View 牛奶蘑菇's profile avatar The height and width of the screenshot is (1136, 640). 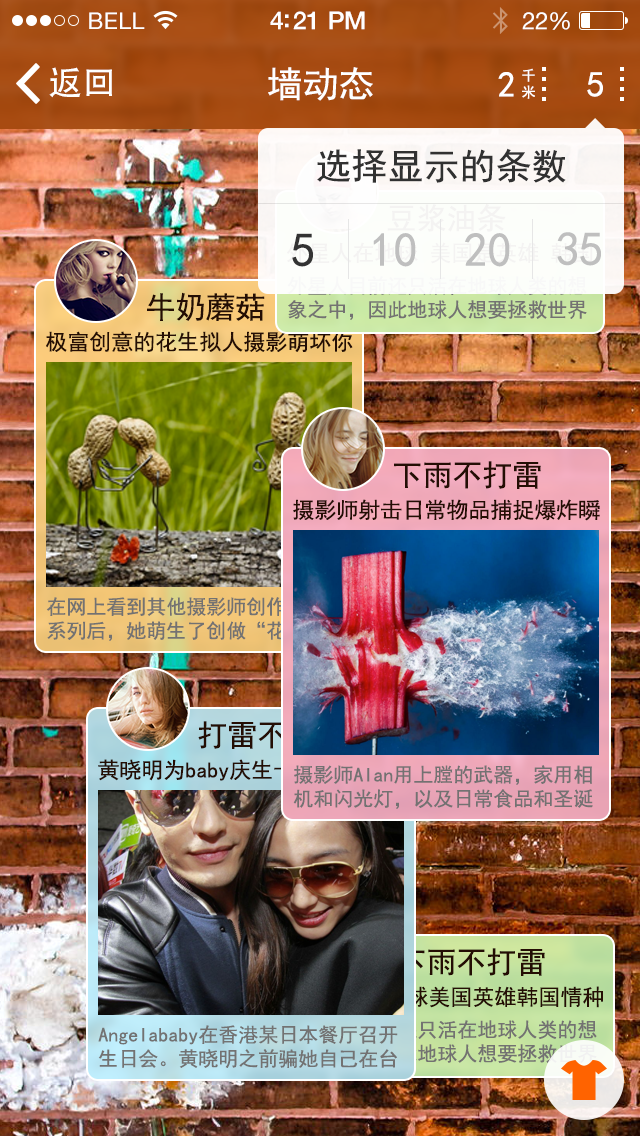click(x=96, y=280)
